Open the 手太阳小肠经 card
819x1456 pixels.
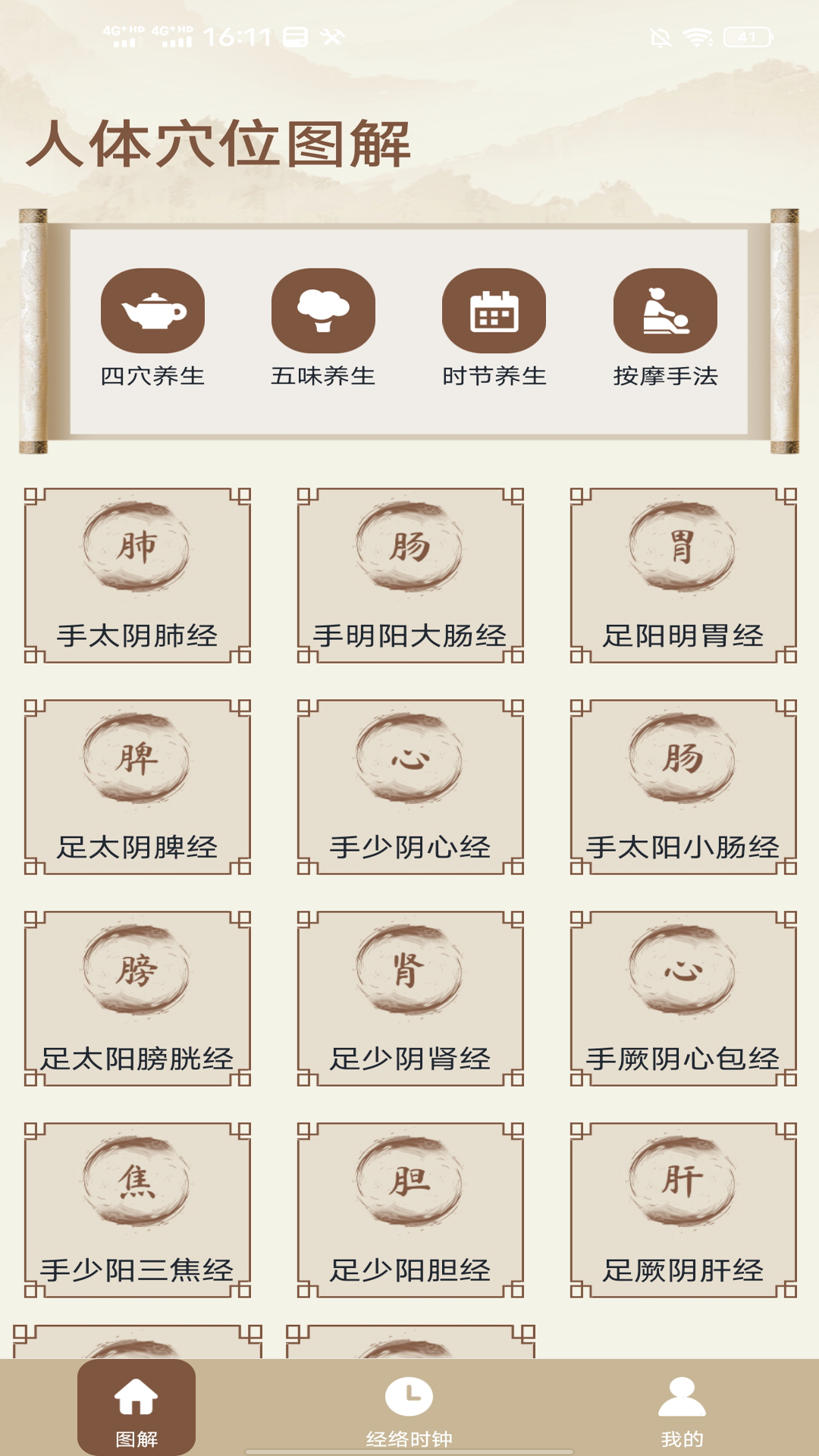point(683,787)
